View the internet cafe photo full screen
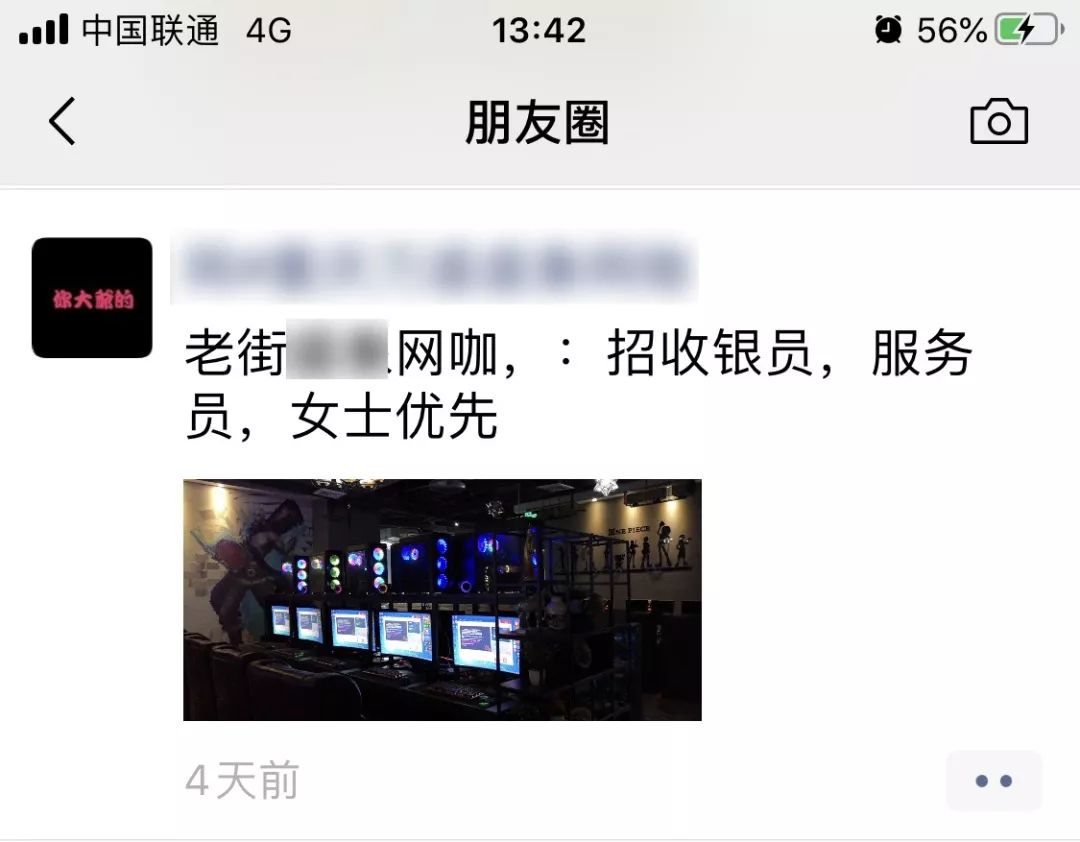 pyautogui.click(x=442, y=600)
